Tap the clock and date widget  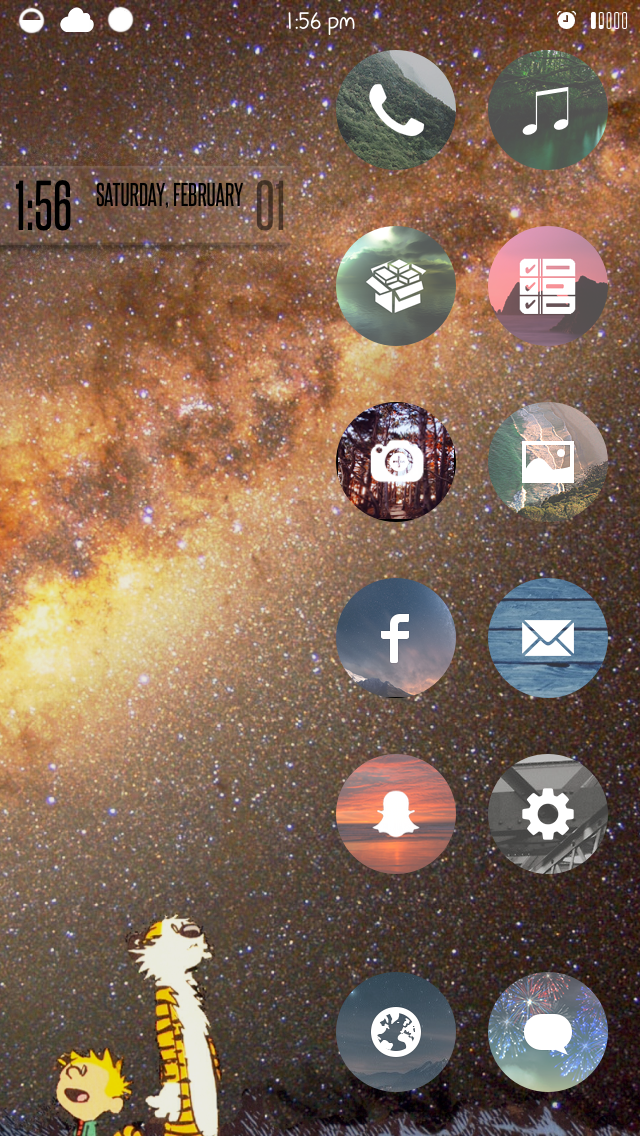click(146, 206)
